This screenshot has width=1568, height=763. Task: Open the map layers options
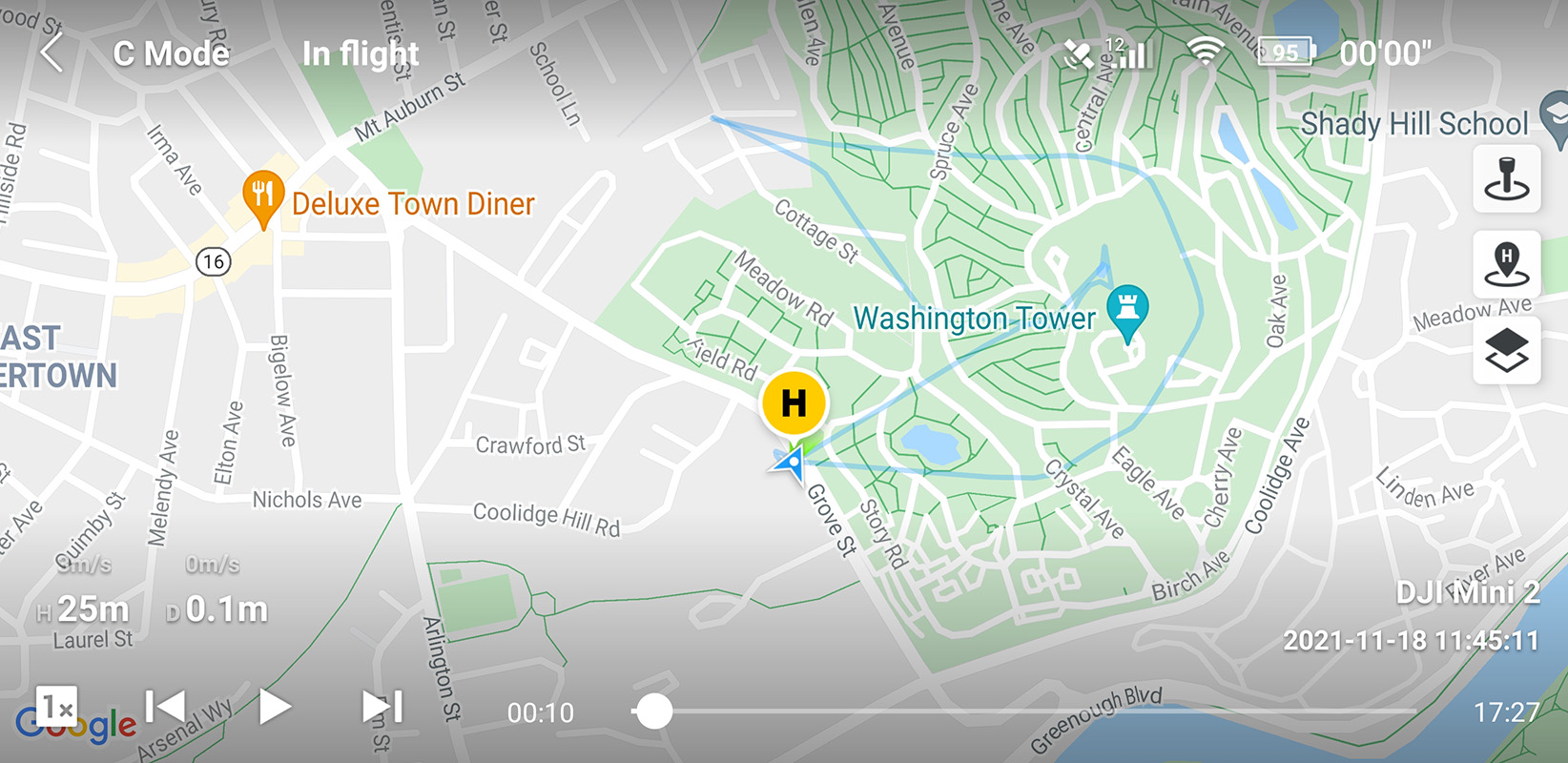pos(1506,351)
